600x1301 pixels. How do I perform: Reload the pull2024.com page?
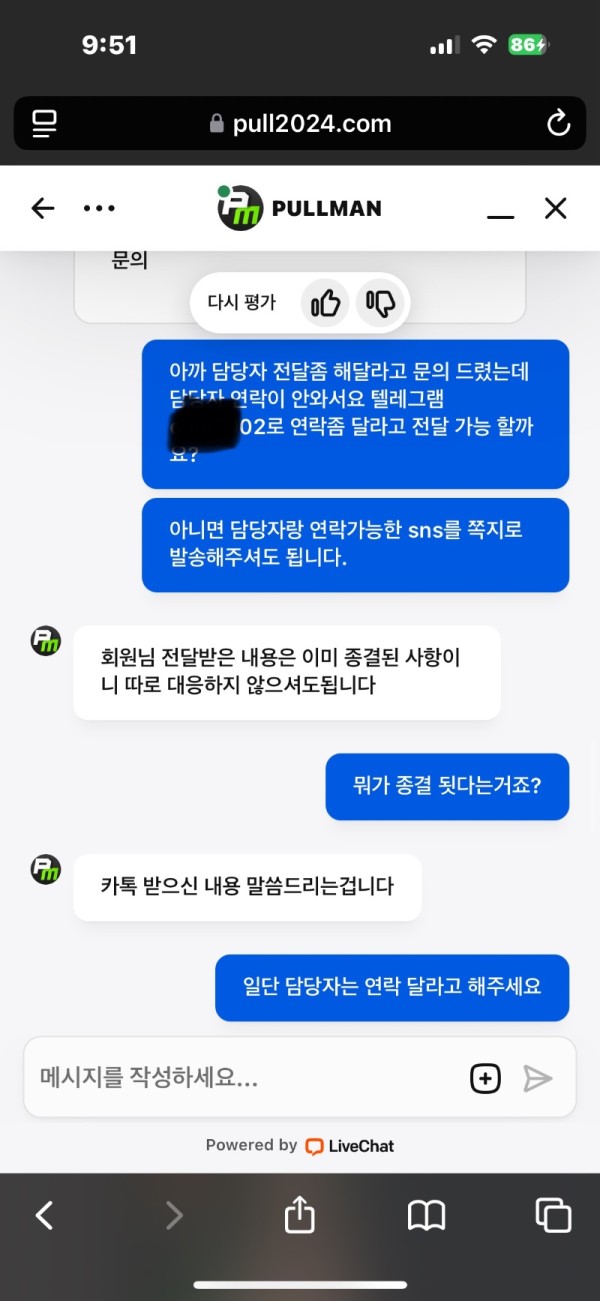[x=557, y=123]
